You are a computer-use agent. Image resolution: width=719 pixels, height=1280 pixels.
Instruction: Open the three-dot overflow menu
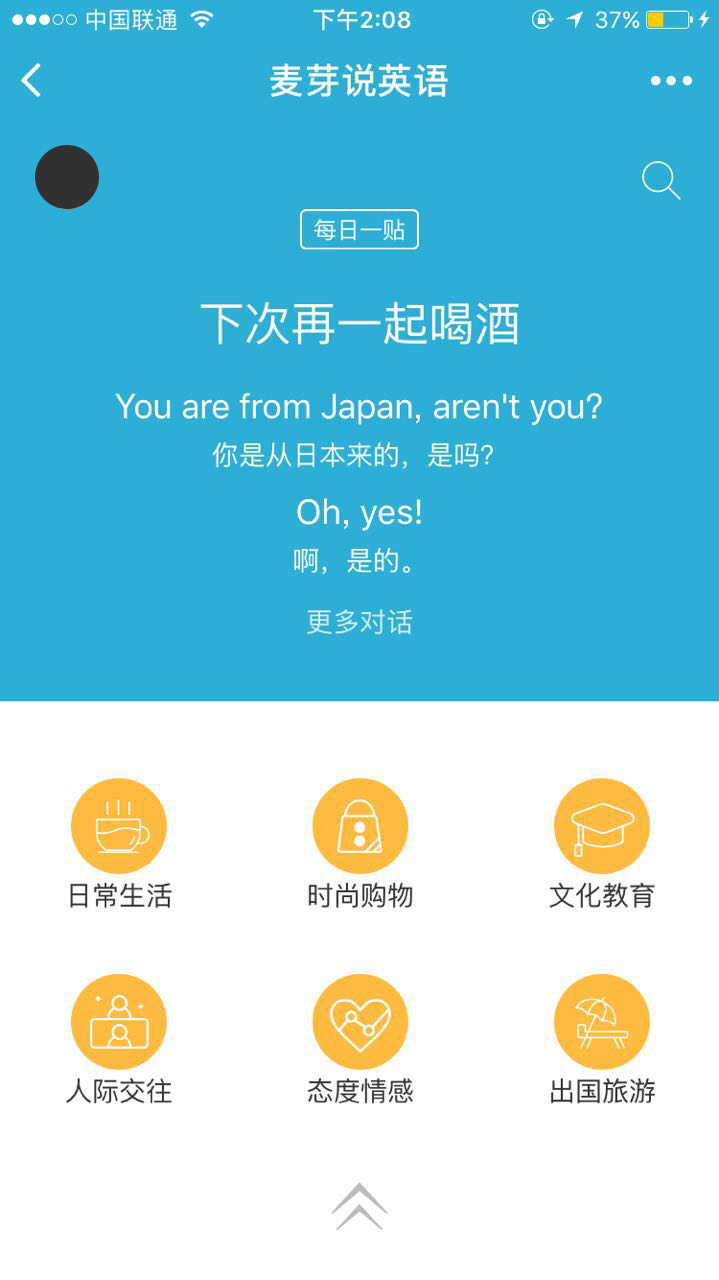[671, 81]
